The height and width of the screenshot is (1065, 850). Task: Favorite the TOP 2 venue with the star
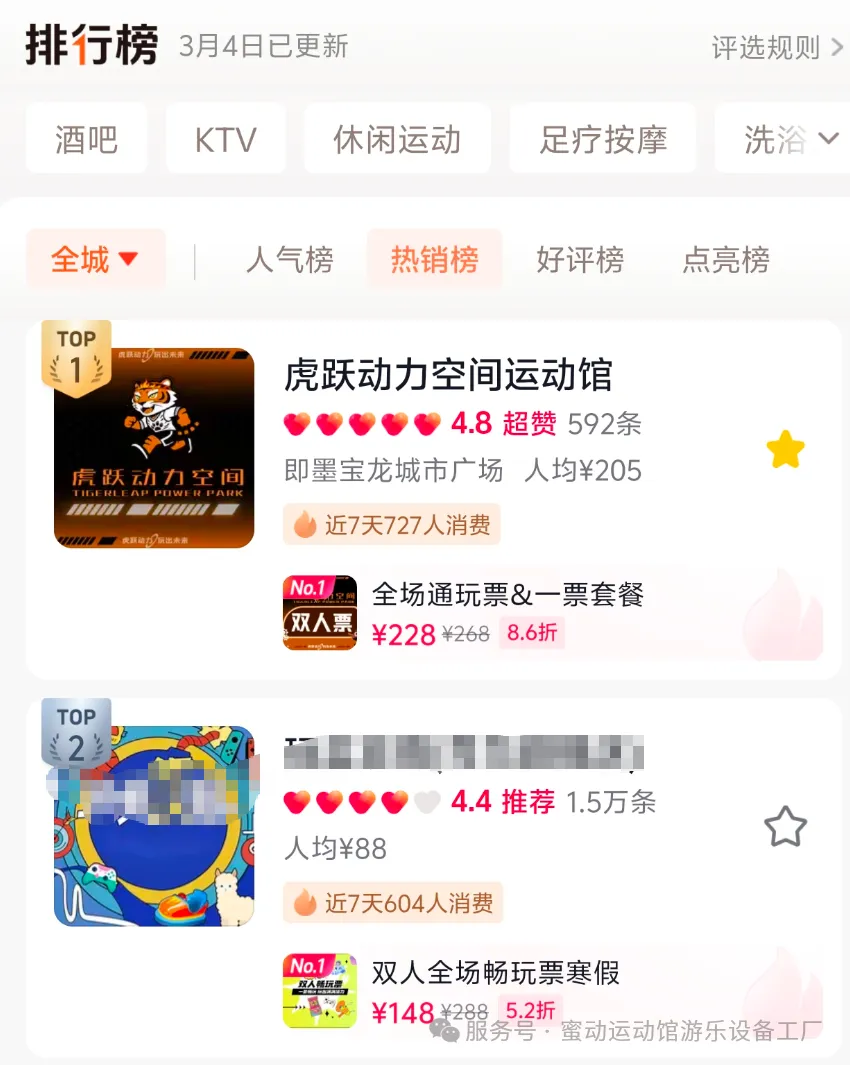[785, 827]
